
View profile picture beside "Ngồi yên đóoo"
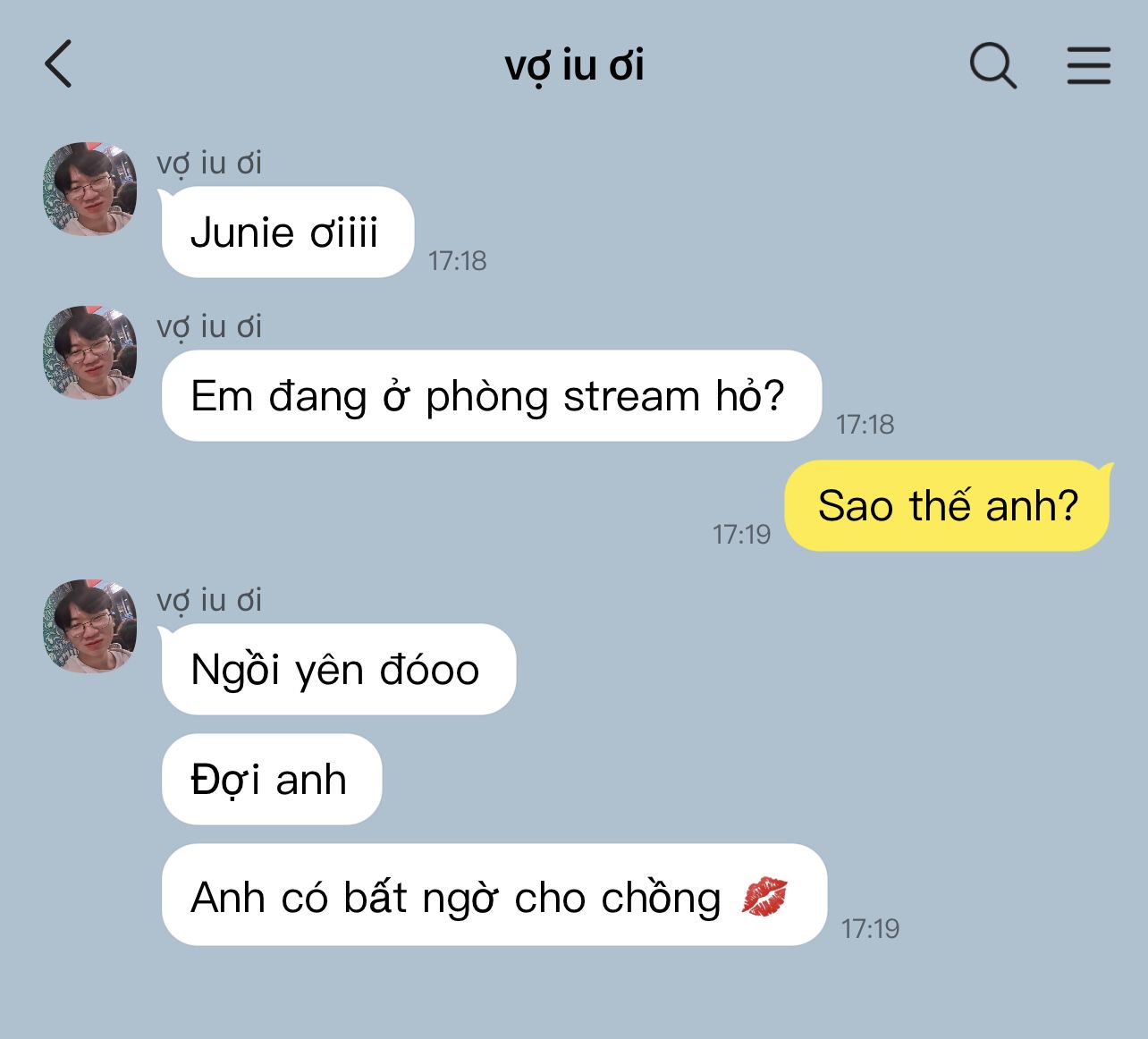pos(90,626)
